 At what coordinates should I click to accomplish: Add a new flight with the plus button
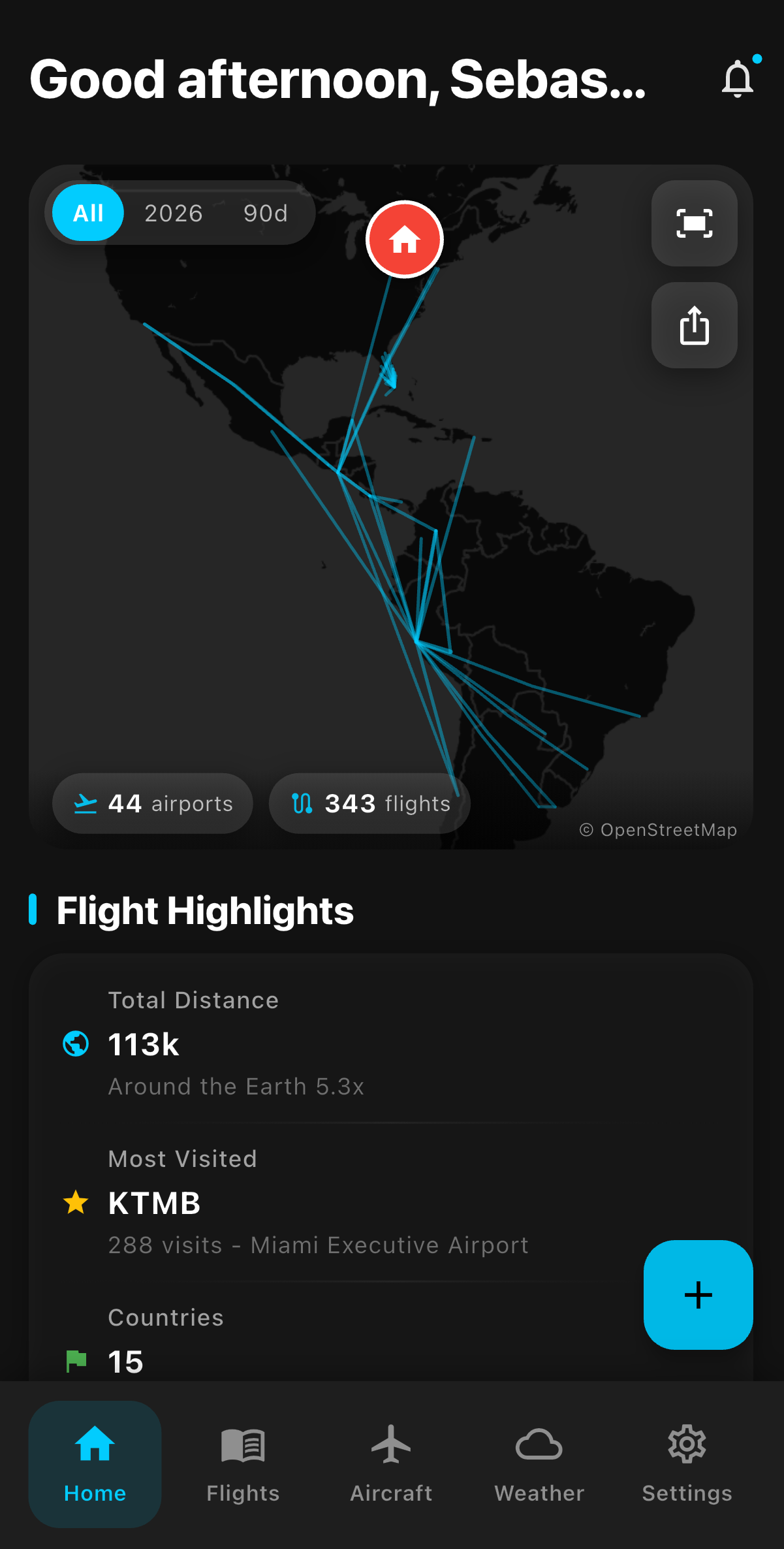point(697,1295)
